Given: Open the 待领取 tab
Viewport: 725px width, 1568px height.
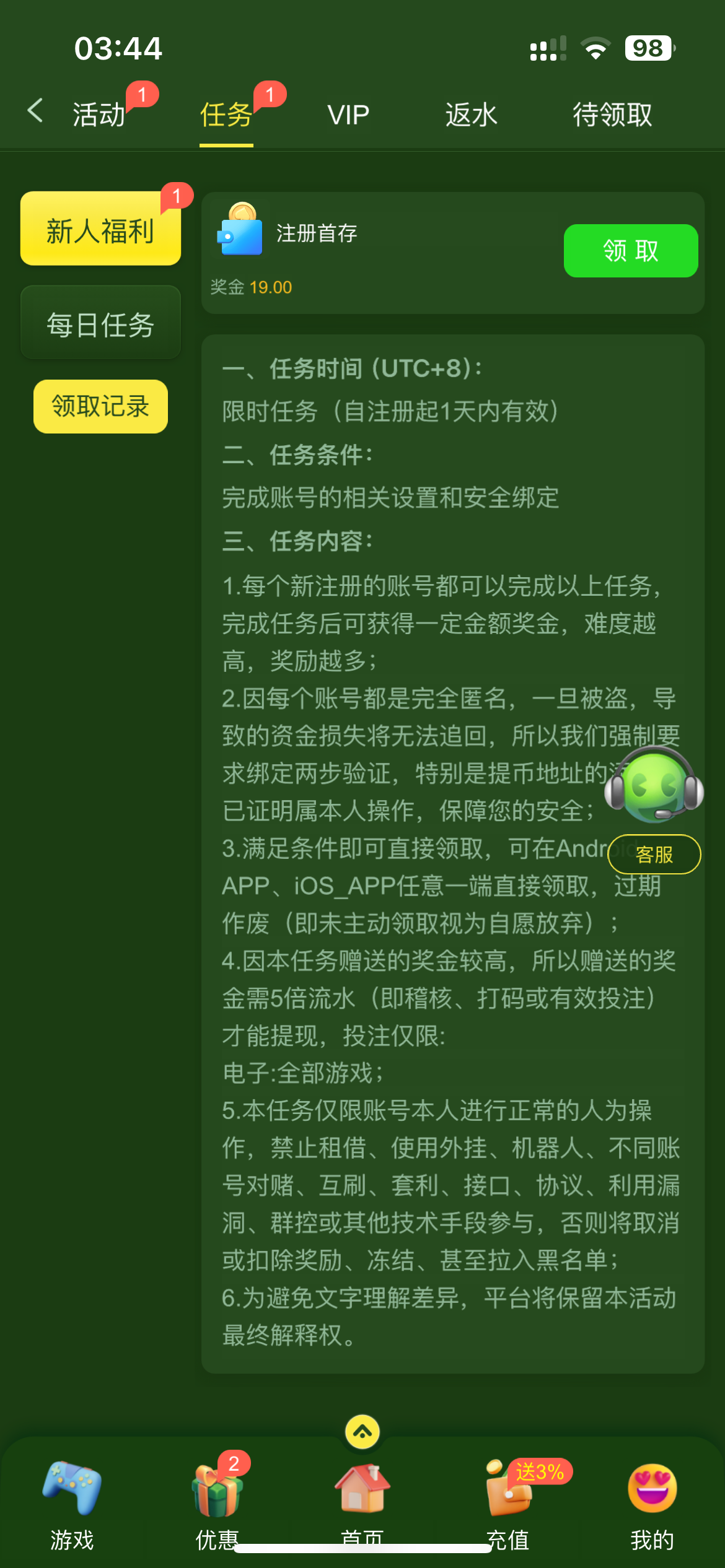Looking at the screenshot, I should point(612,115).
